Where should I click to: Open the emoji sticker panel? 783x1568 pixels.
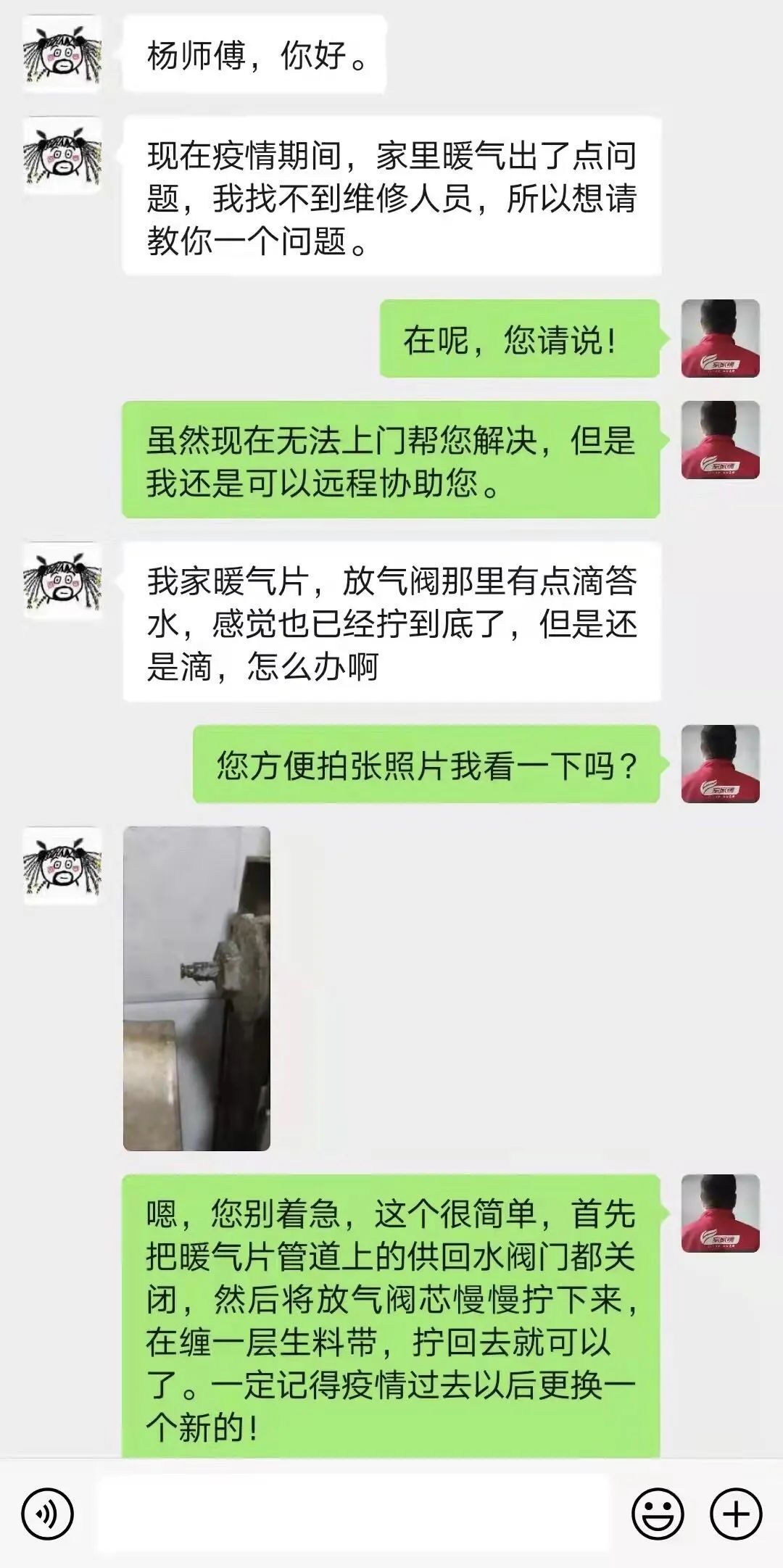click(x=657, y=1514)
